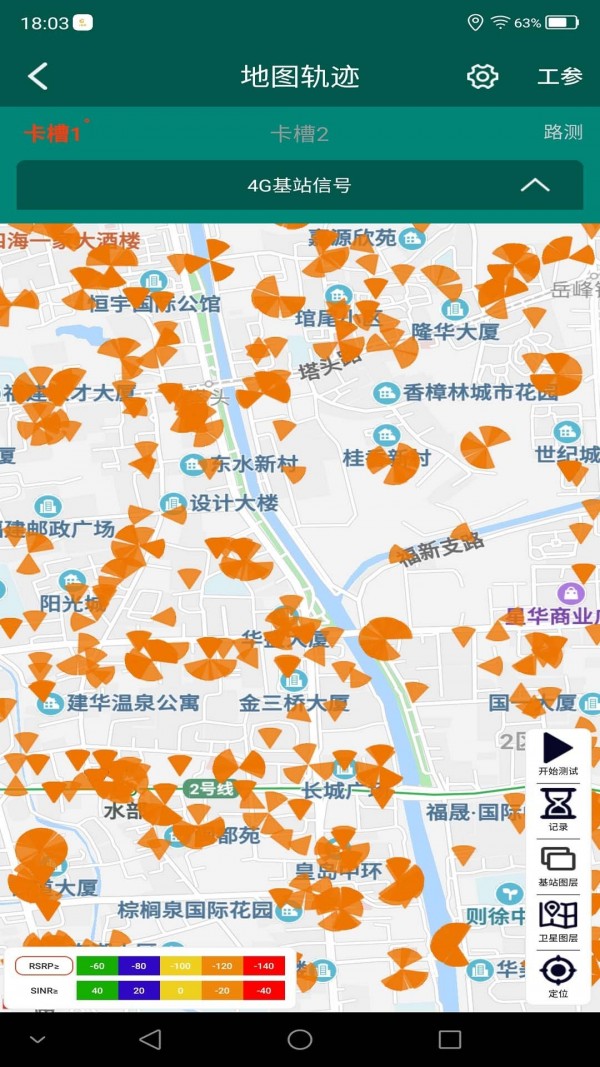Open 记录 records

pos(558,809)
